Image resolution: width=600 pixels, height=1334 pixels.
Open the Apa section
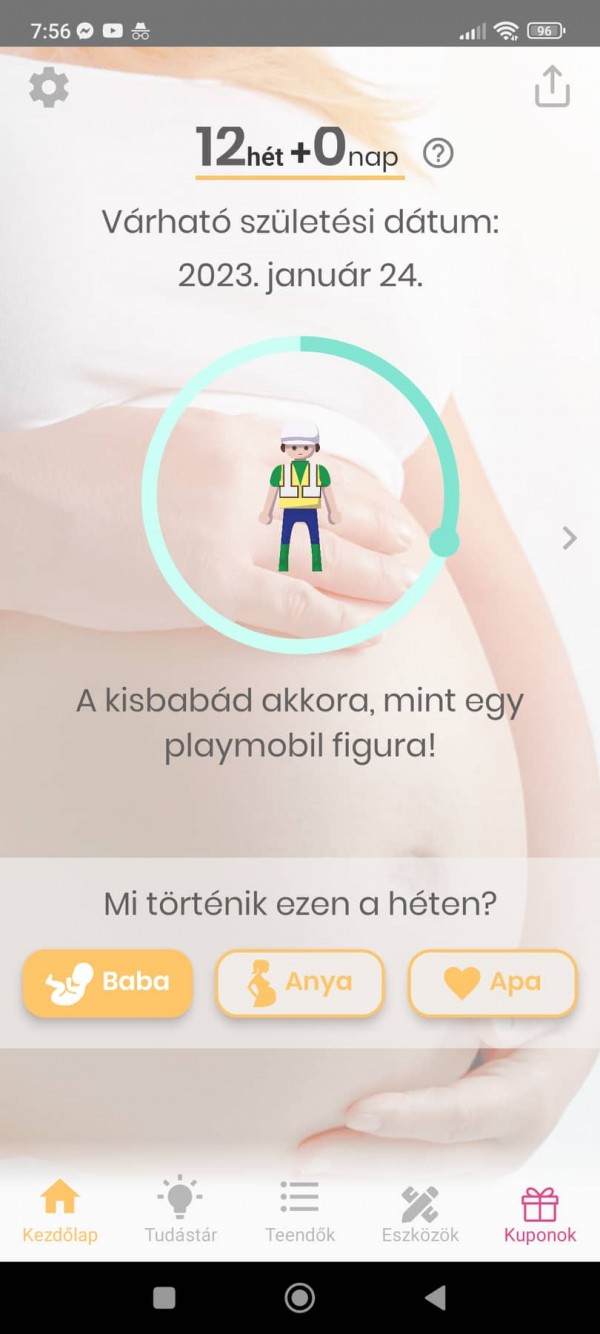pos(492,983)
